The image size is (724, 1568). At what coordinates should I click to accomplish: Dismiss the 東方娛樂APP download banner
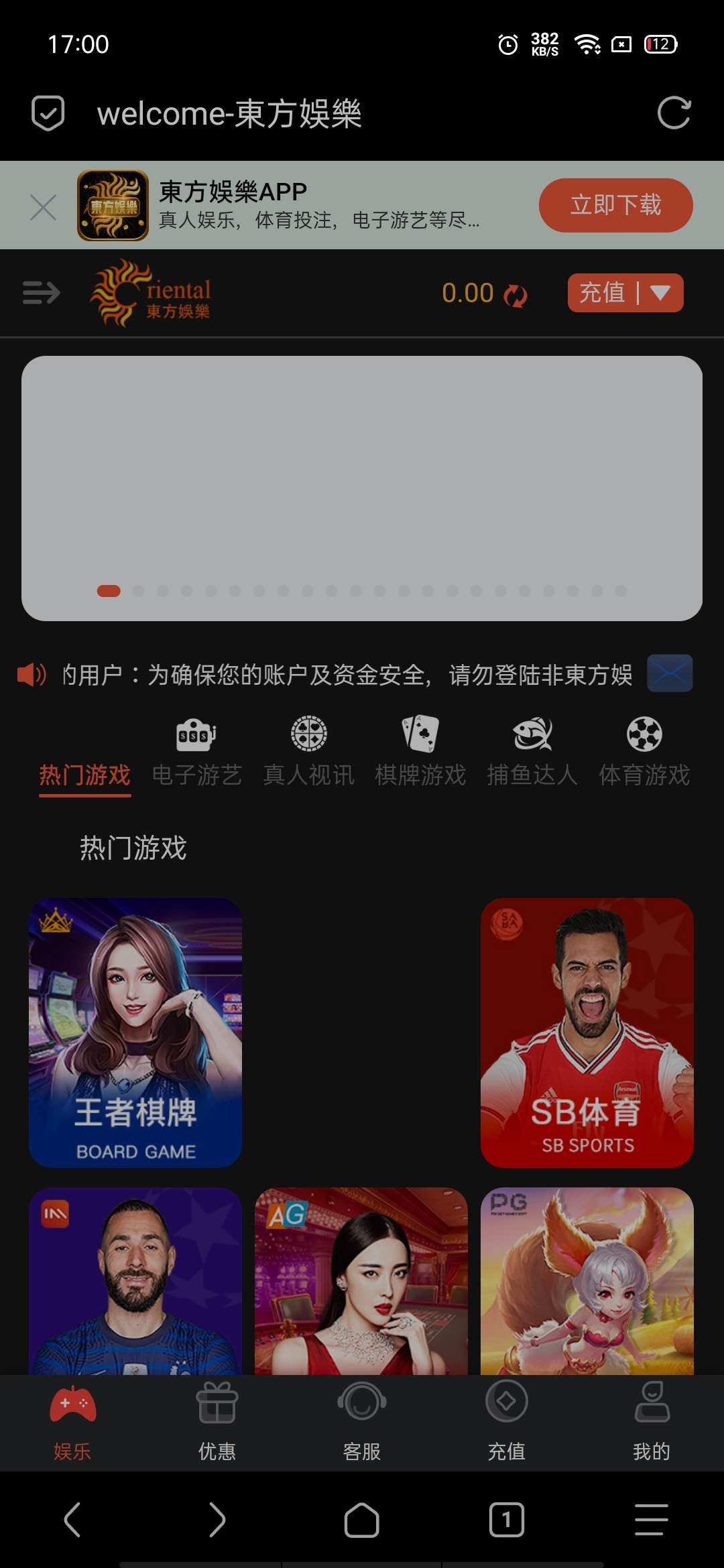pos(43,207)
